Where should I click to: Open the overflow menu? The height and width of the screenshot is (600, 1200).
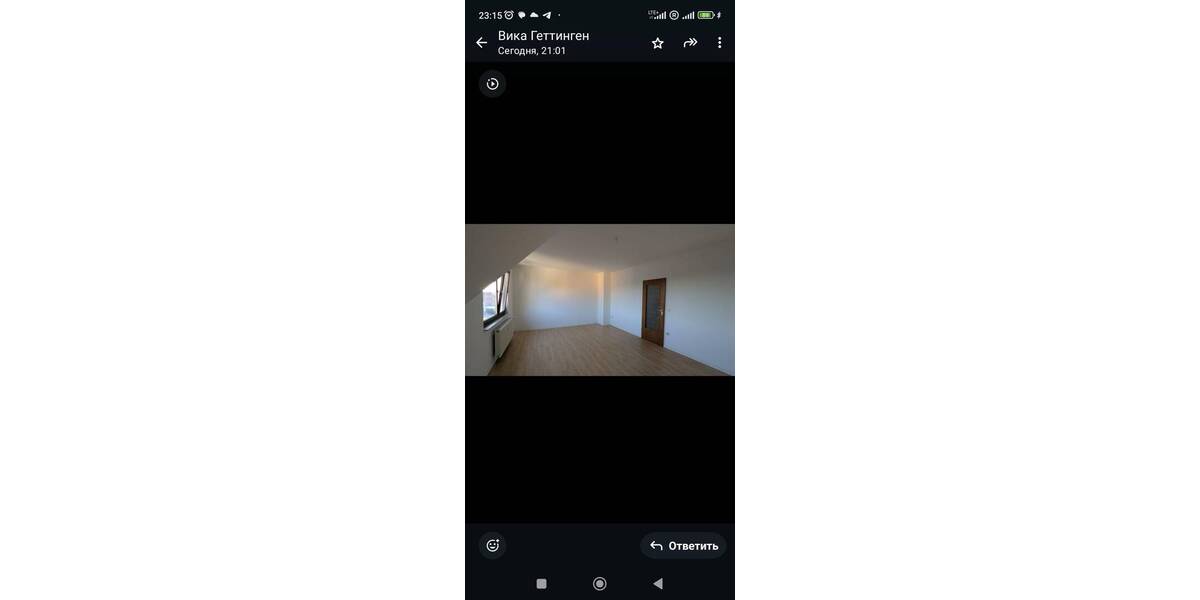coord(719,43)
